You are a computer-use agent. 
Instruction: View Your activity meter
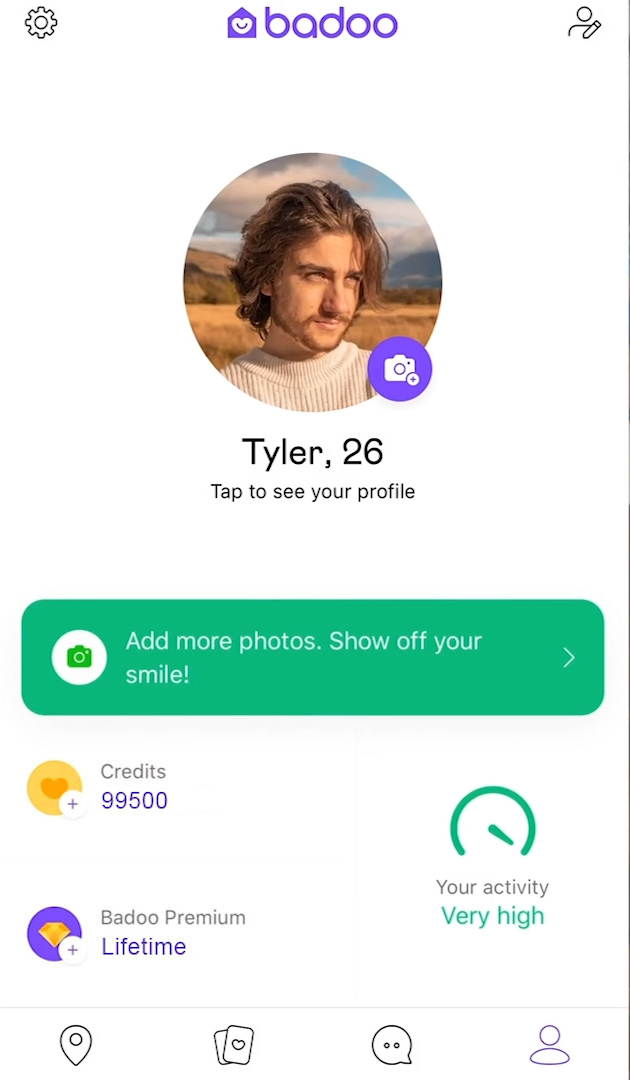[493, 857]
